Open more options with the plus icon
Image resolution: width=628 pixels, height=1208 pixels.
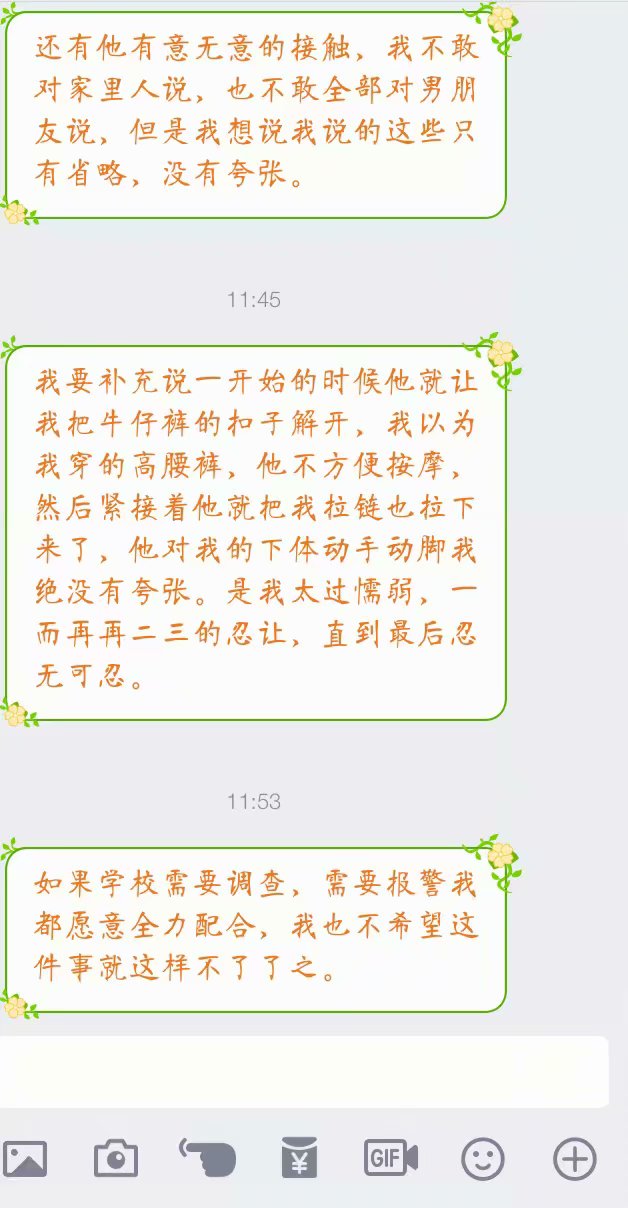574,1159
